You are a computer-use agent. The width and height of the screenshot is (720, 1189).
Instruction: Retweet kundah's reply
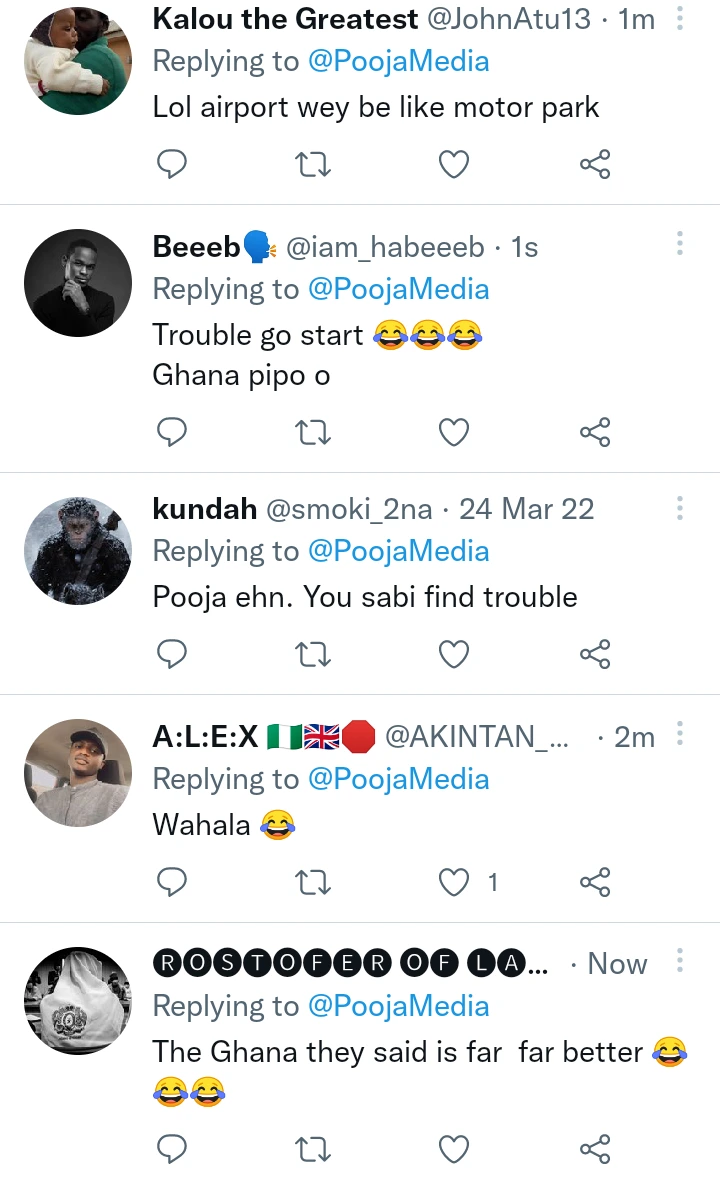(x=314, y=654)
